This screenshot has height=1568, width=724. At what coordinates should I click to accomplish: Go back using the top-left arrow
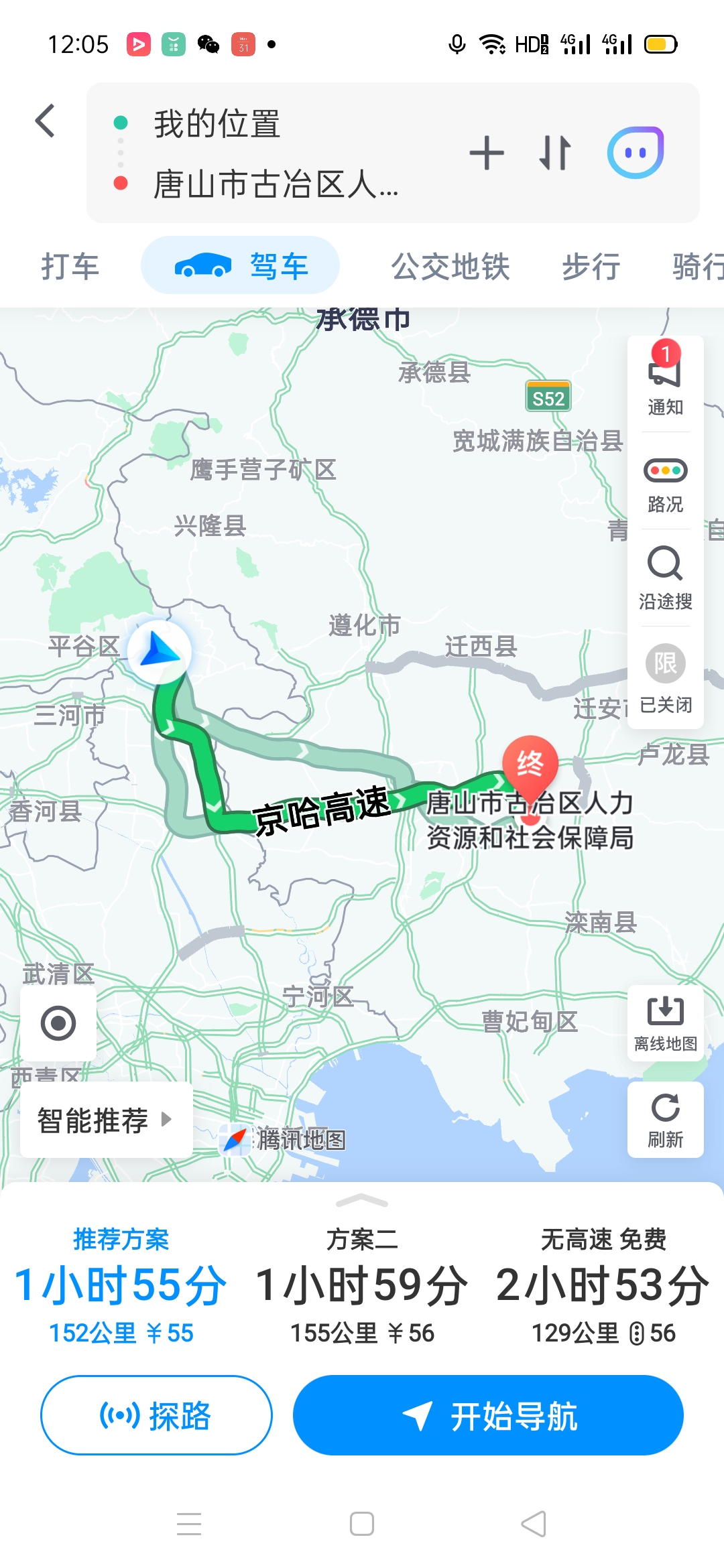pyautogui.click(x=45, y=121)
